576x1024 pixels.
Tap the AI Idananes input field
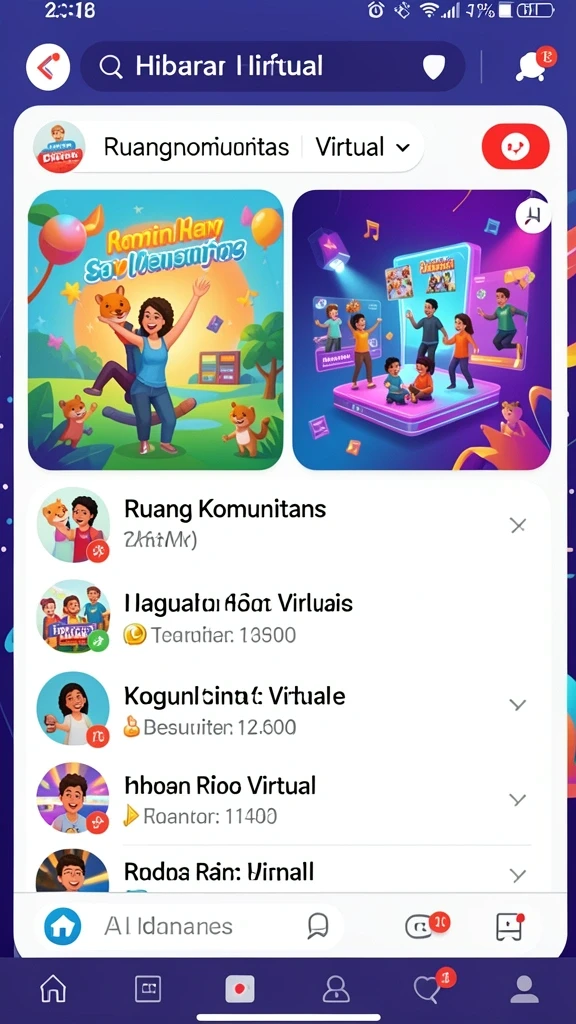189,926
